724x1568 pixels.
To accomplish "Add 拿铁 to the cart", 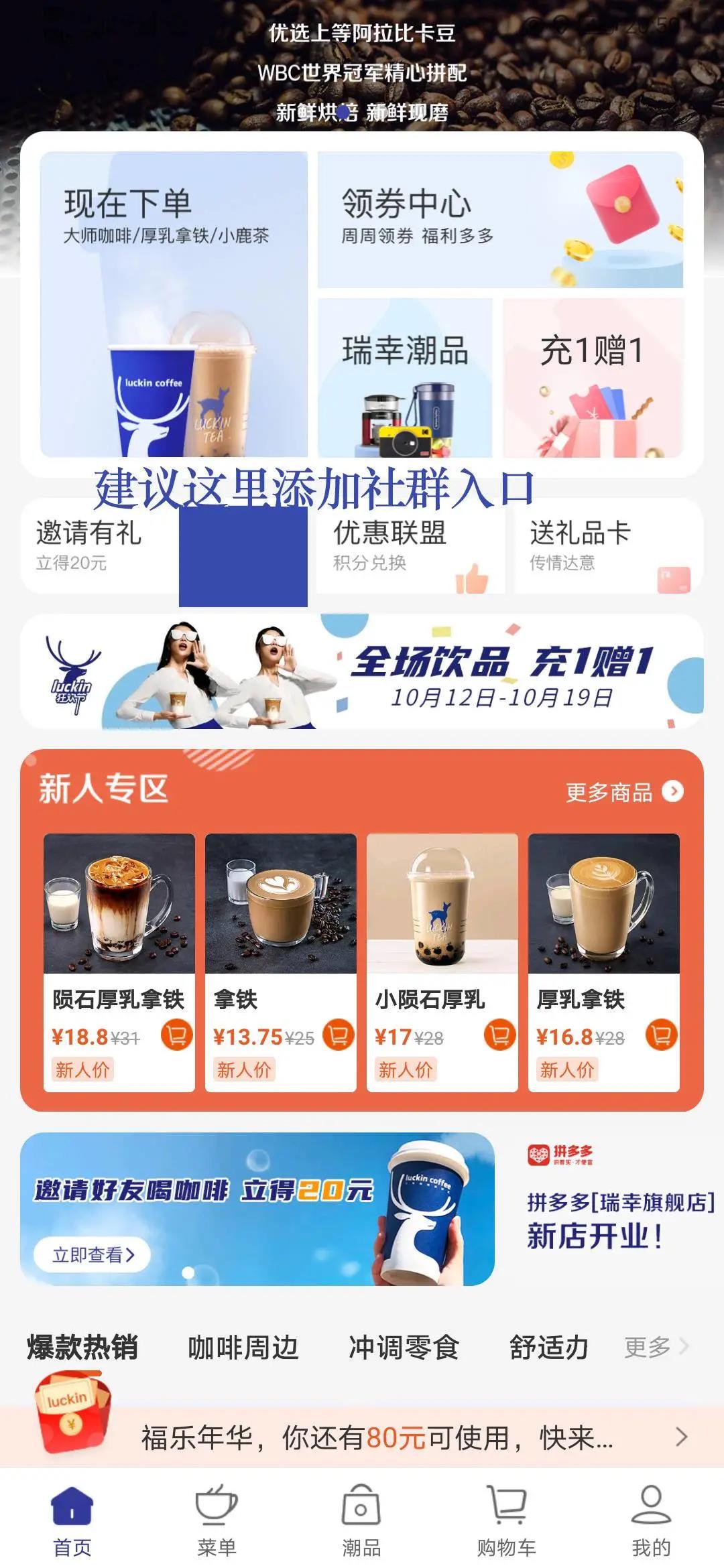I will click(x=339, y=1035).
